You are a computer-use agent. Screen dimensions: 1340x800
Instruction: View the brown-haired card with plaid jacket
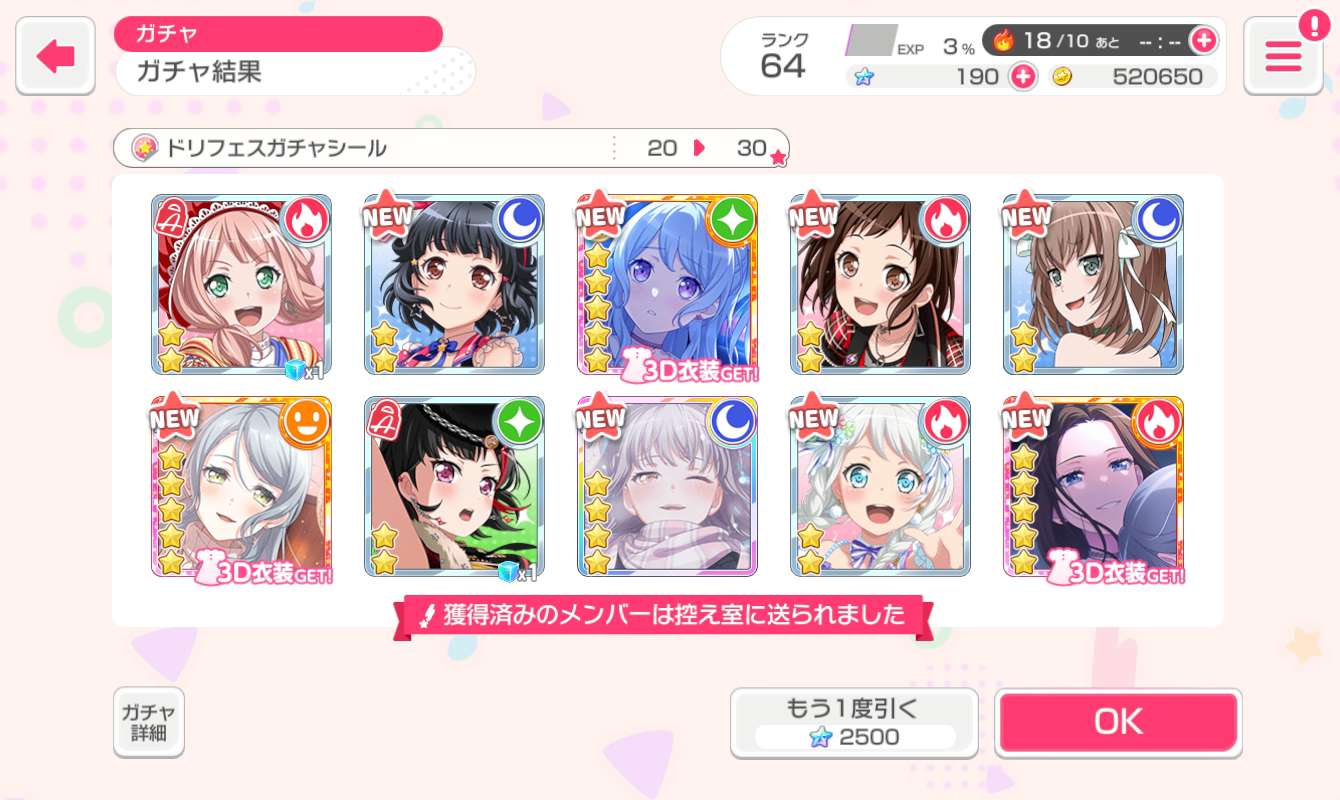point(880,285)
